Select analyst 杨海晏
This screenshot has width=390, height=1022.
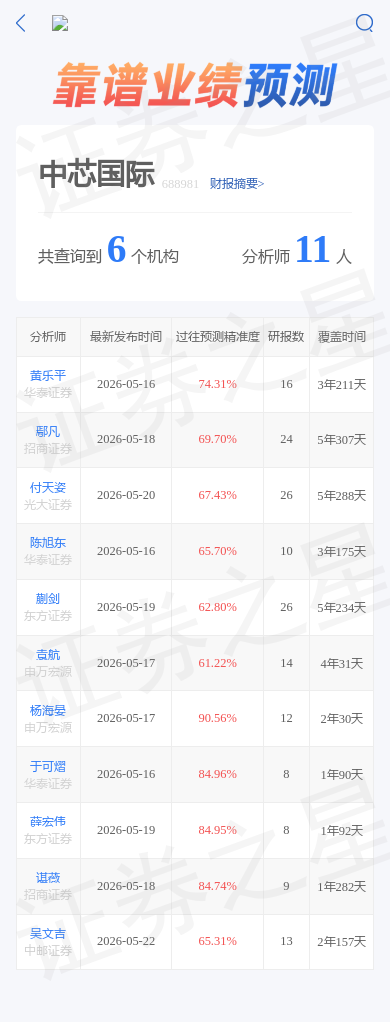[48, 710]
